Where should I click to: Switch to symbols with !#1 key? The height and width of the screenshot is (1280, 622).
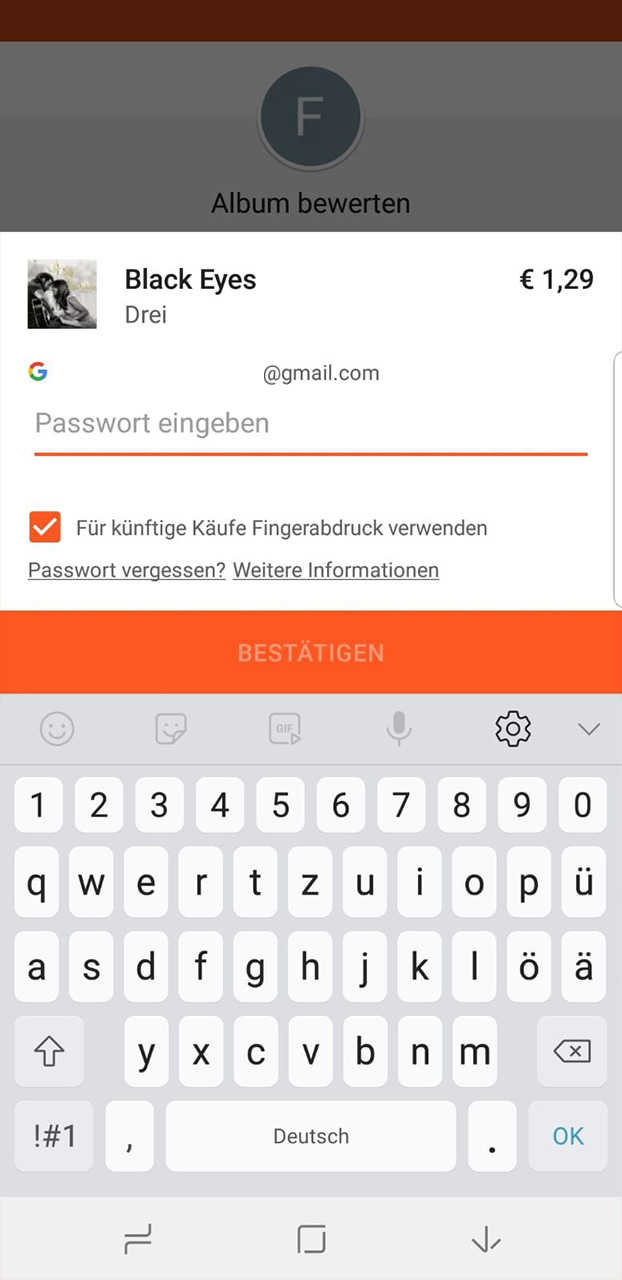[54, 1136]
